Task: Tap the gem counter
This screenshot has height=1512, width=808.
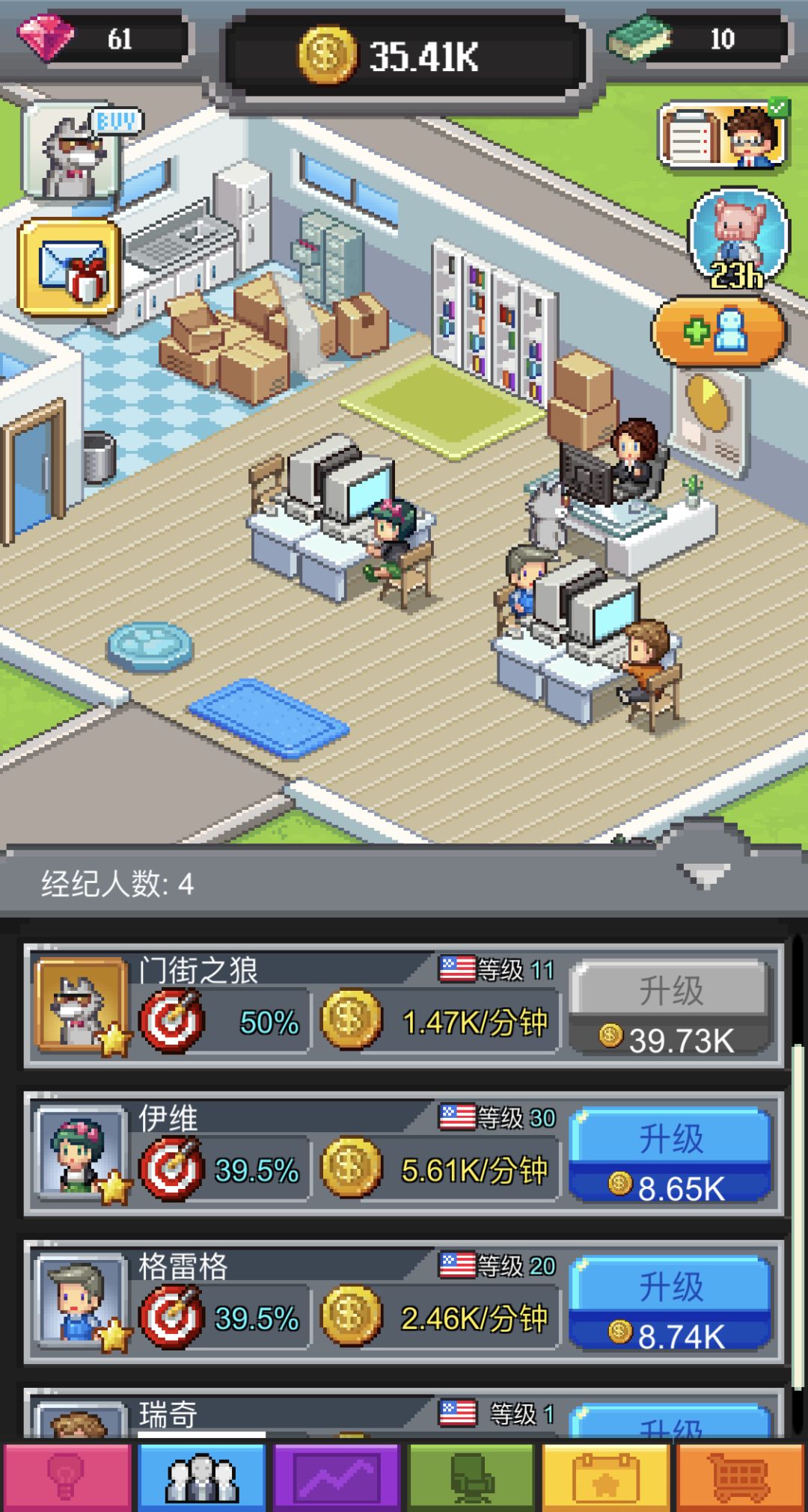Action: (105, 39)
